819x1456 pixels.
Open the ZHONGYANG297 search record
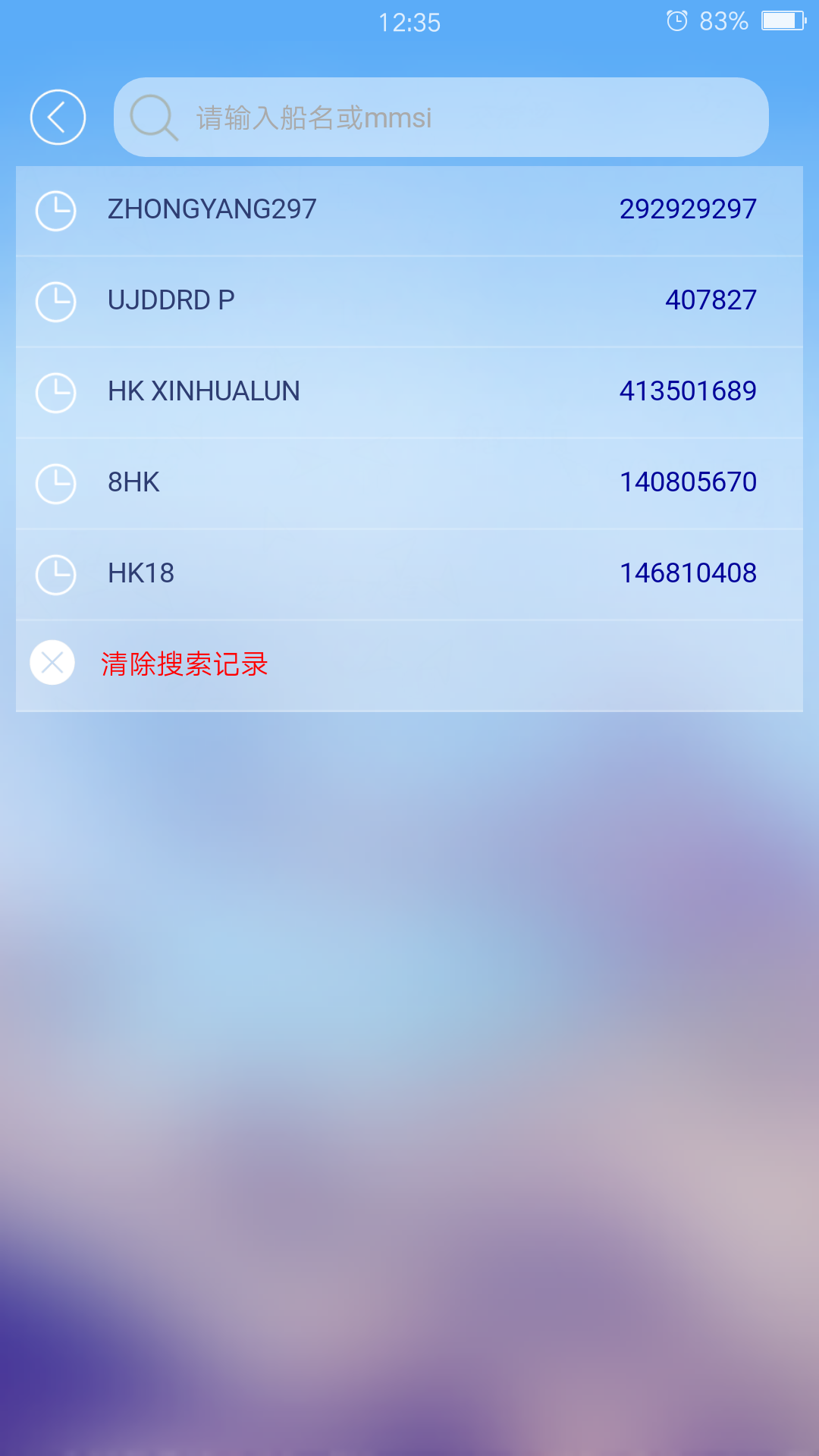[214, 210]
